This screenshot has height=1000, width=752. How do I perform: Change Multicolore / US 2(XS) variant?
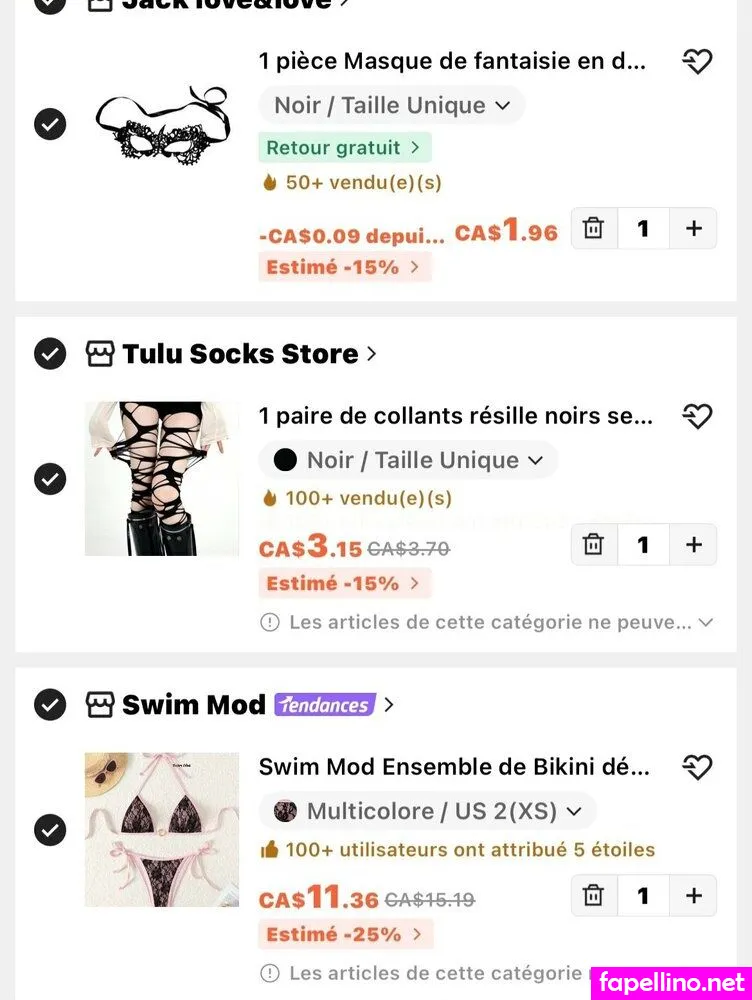click(428, 811)
